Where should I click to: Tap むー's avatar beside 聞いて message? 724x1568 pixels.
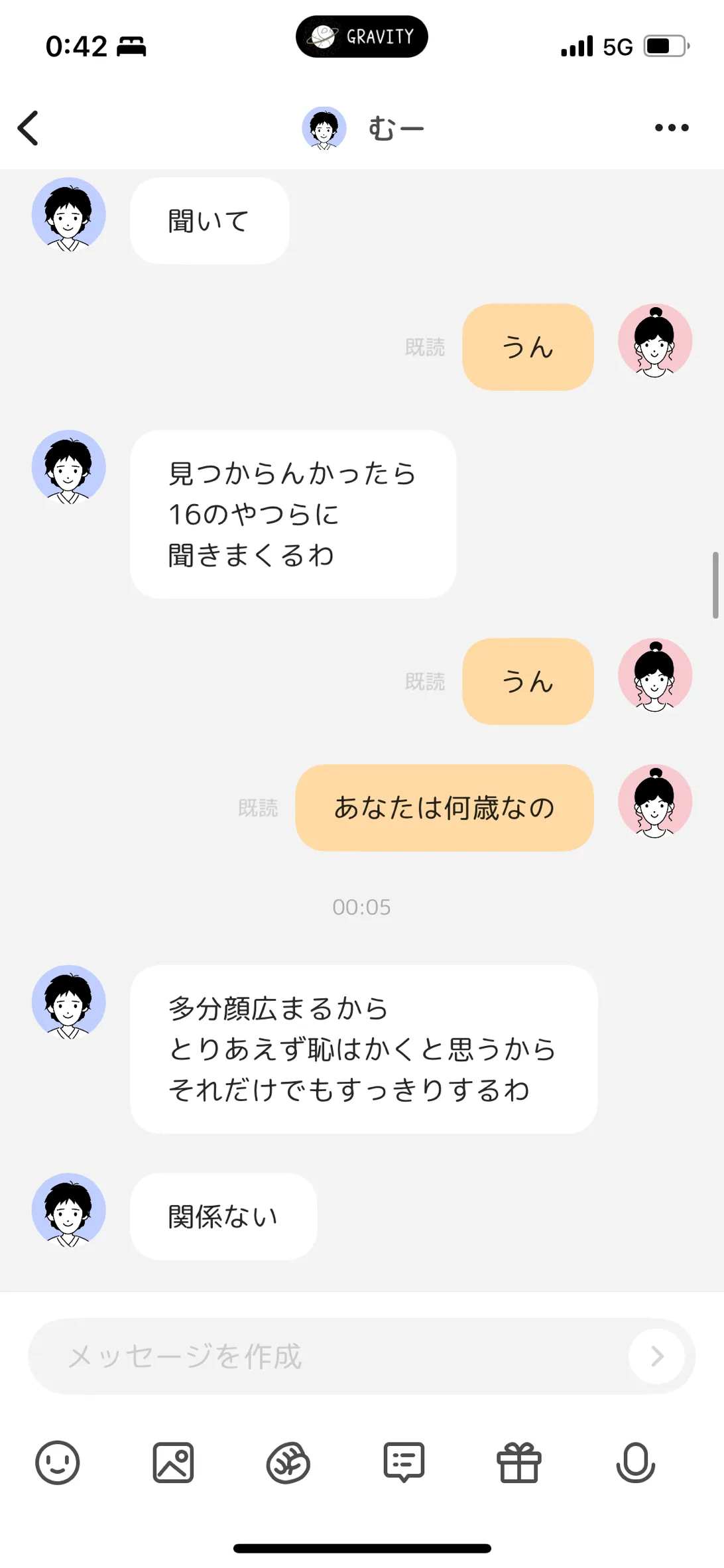click(69, 215)
